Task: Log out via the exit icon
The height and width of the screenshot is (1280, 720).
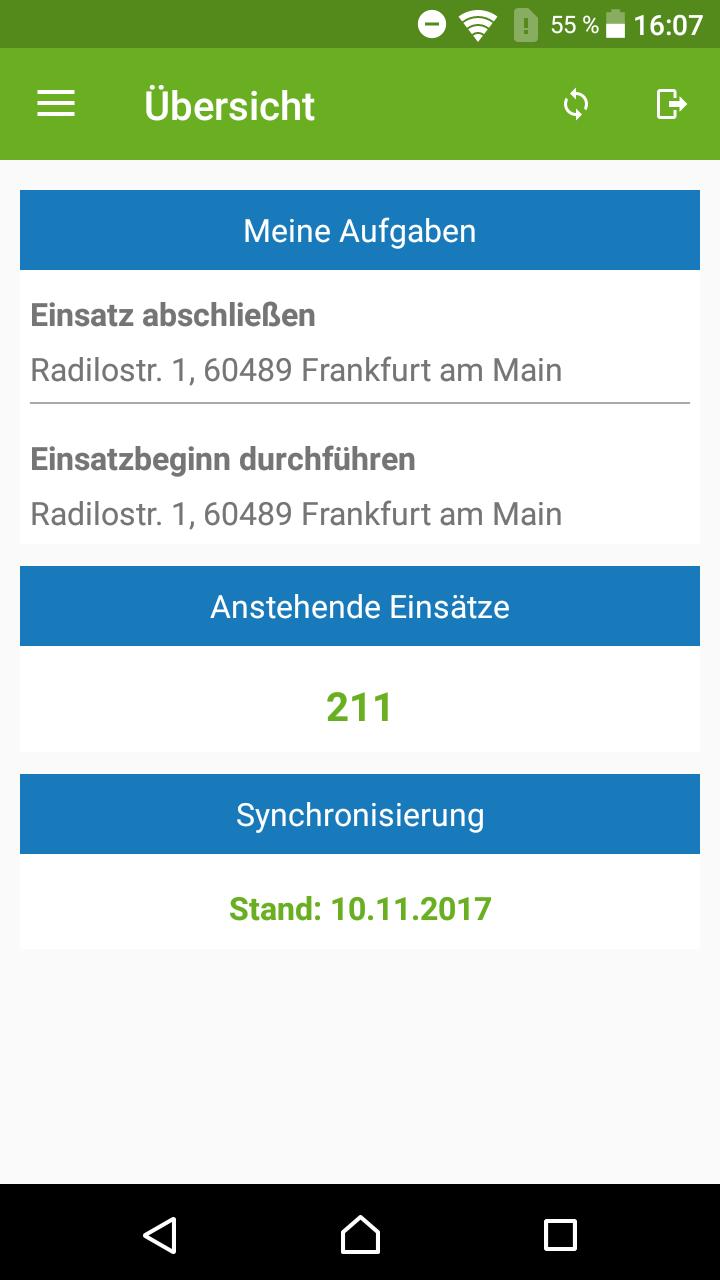Action: pos(671,104)
